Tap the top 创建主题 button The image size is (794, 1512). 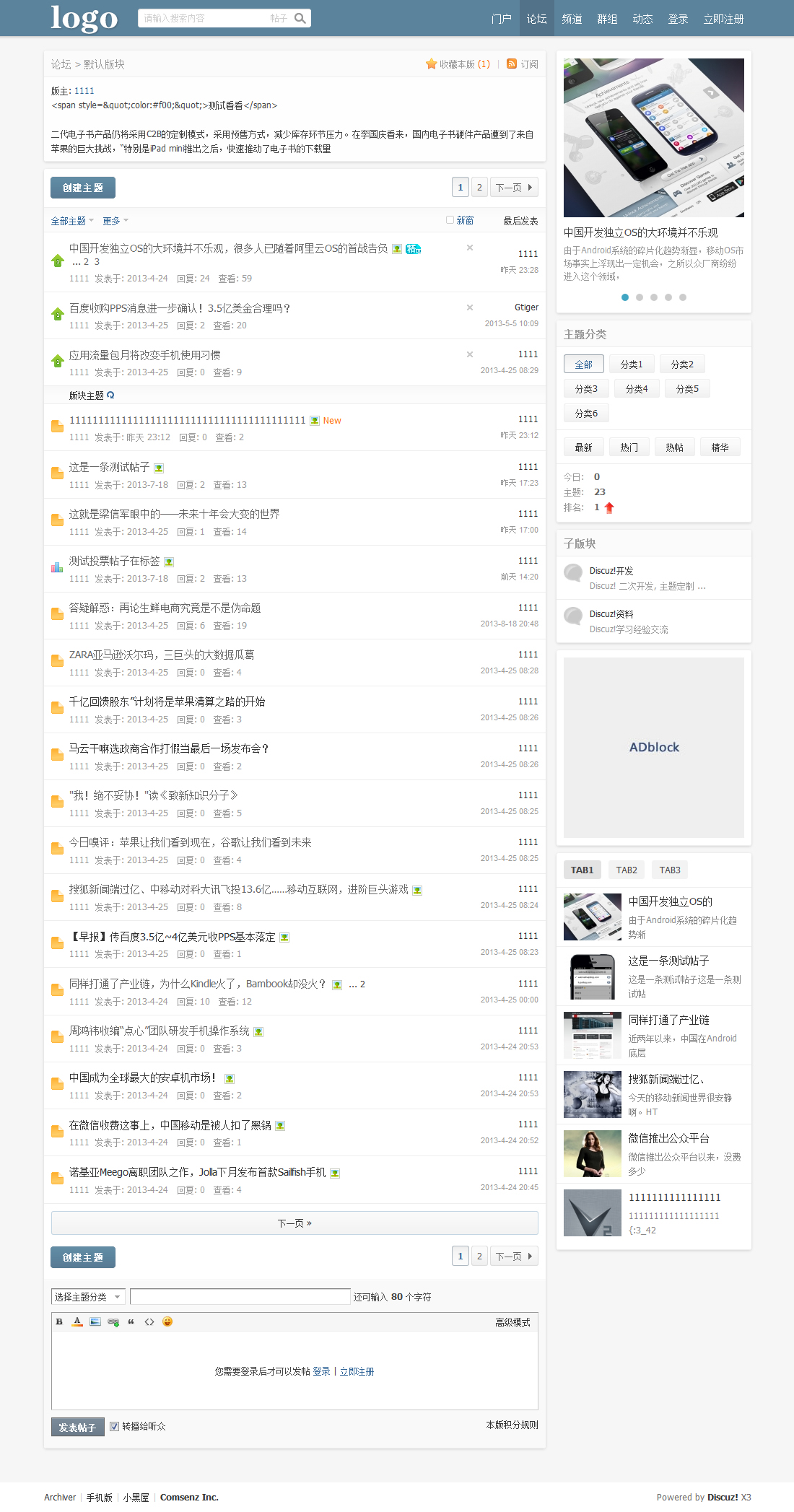click(83, 188)
